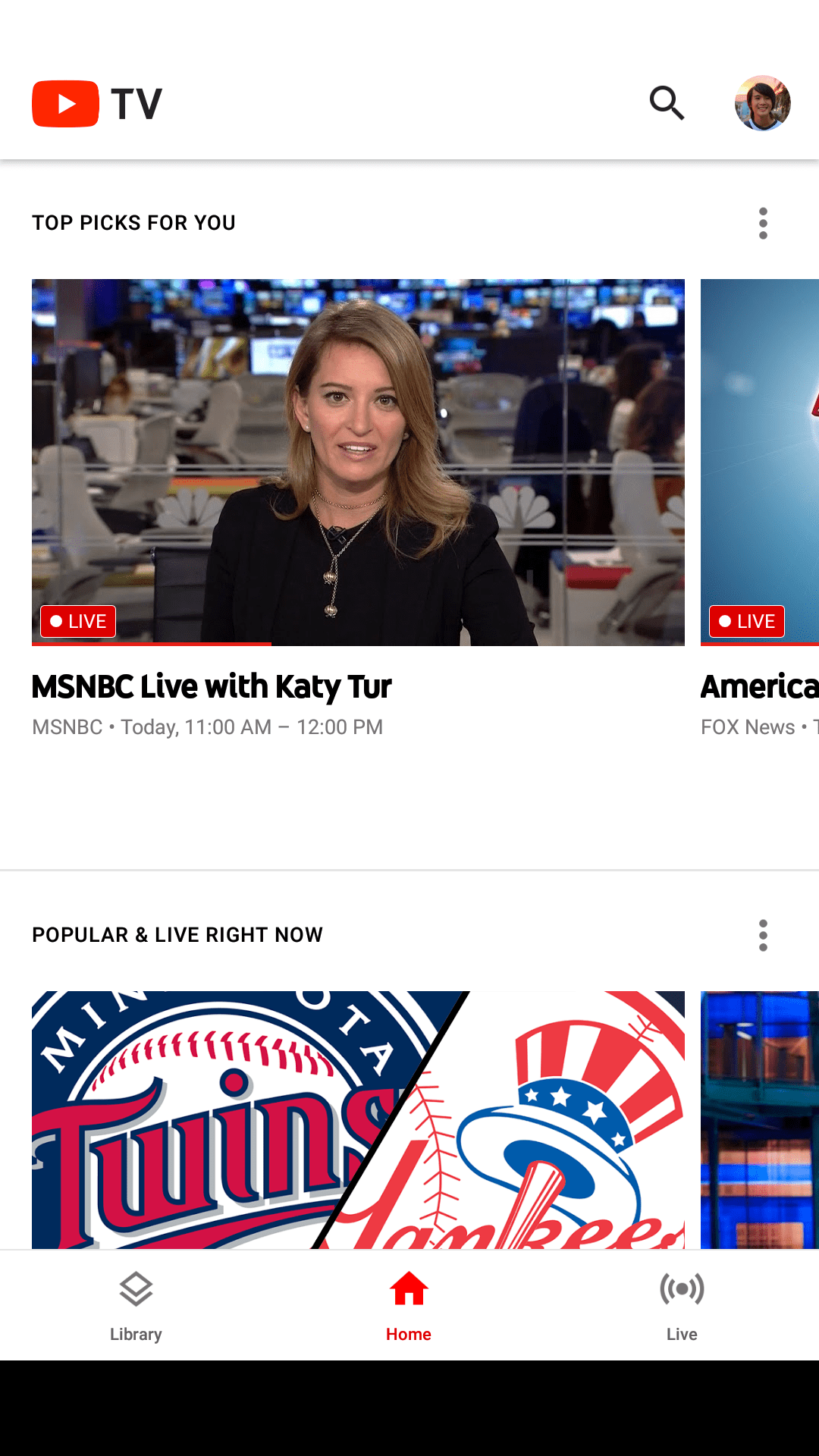Click the MSNBC show schedule text
Viewport: 819px width, 1456px height.
pos(207,726)
